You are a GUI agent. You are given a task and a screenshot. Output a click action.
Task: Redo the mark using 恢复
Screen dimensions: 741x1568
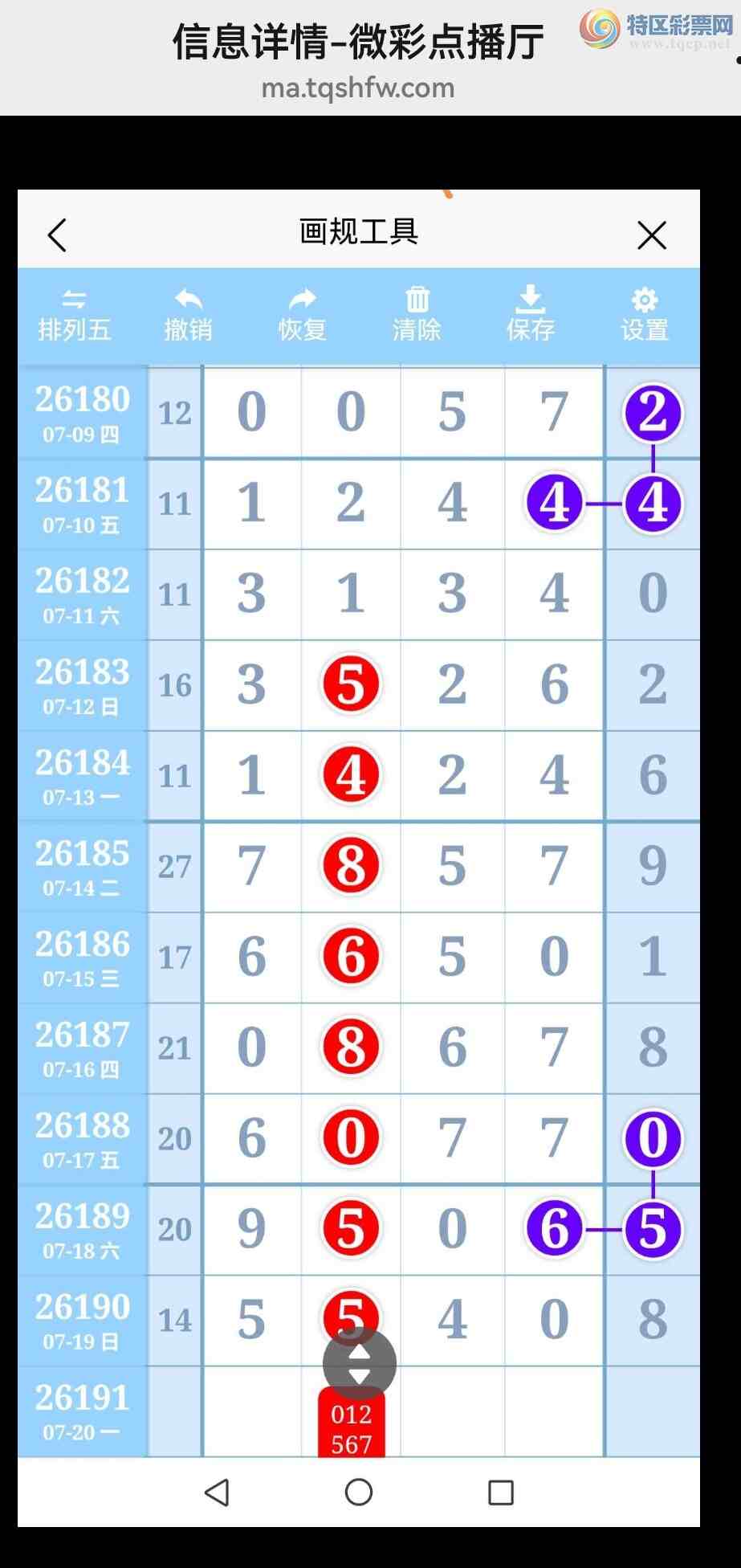[x=303, y=316]
